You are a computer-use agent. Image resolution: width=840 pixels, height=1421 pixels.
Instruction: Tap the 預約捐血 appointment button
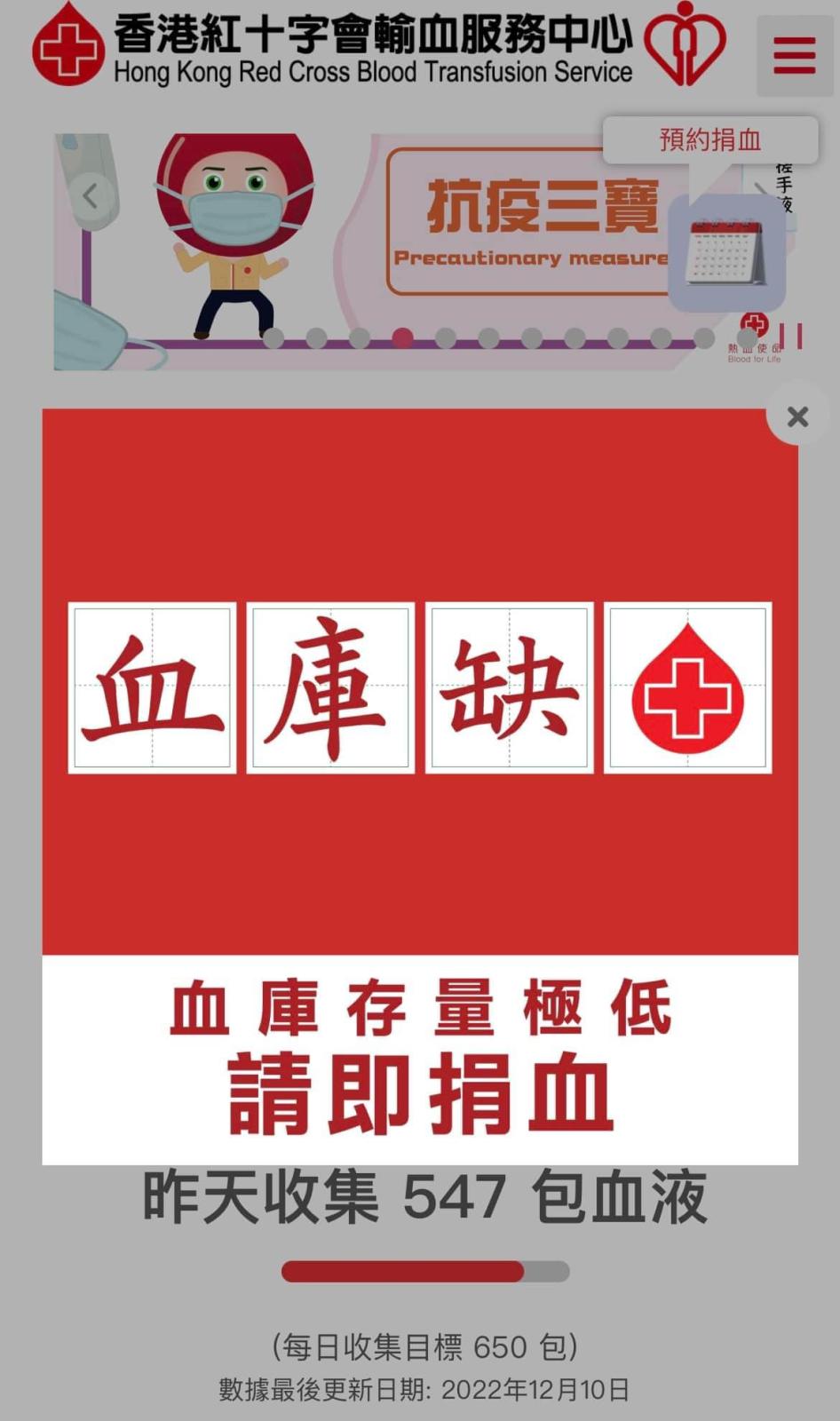pos(709,139)
